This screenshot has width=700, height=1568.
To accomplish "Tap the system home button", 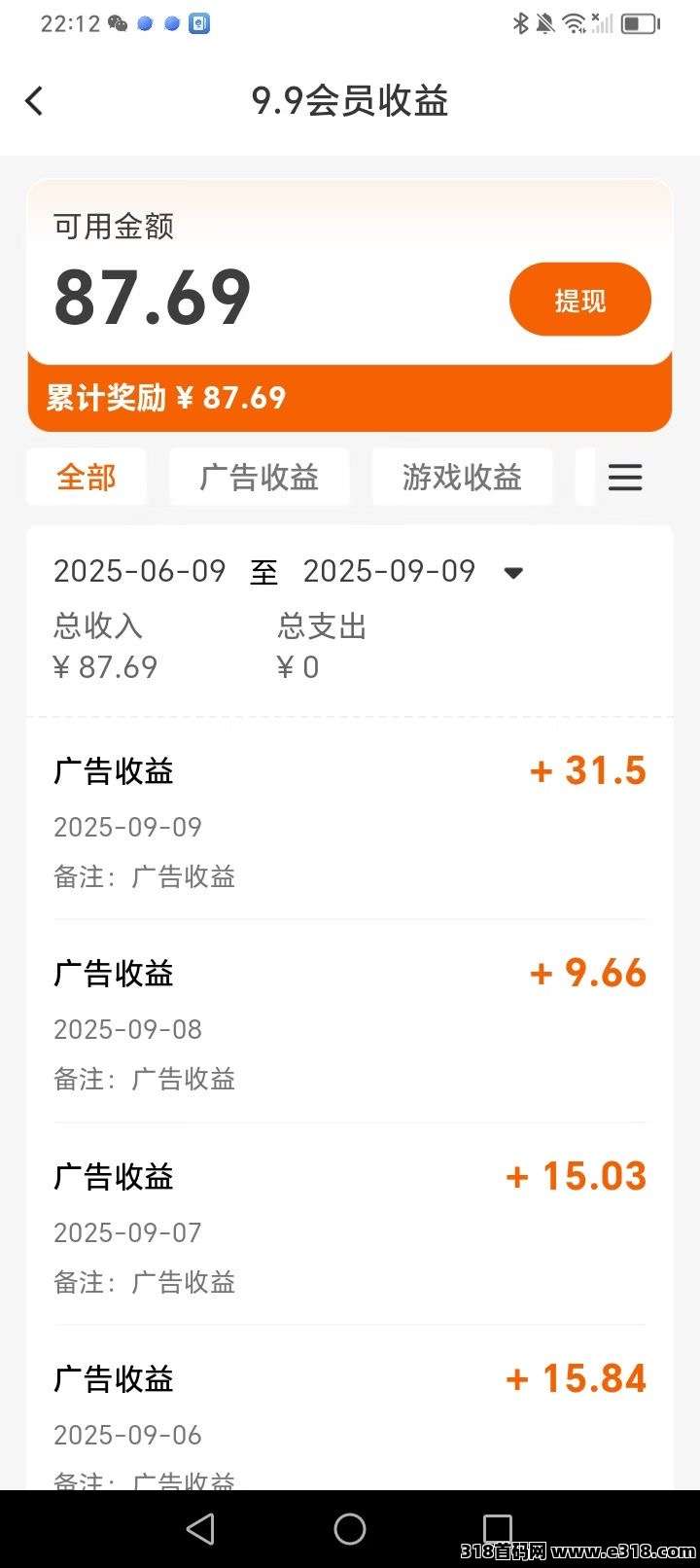I will click(x=350, y=1529).
